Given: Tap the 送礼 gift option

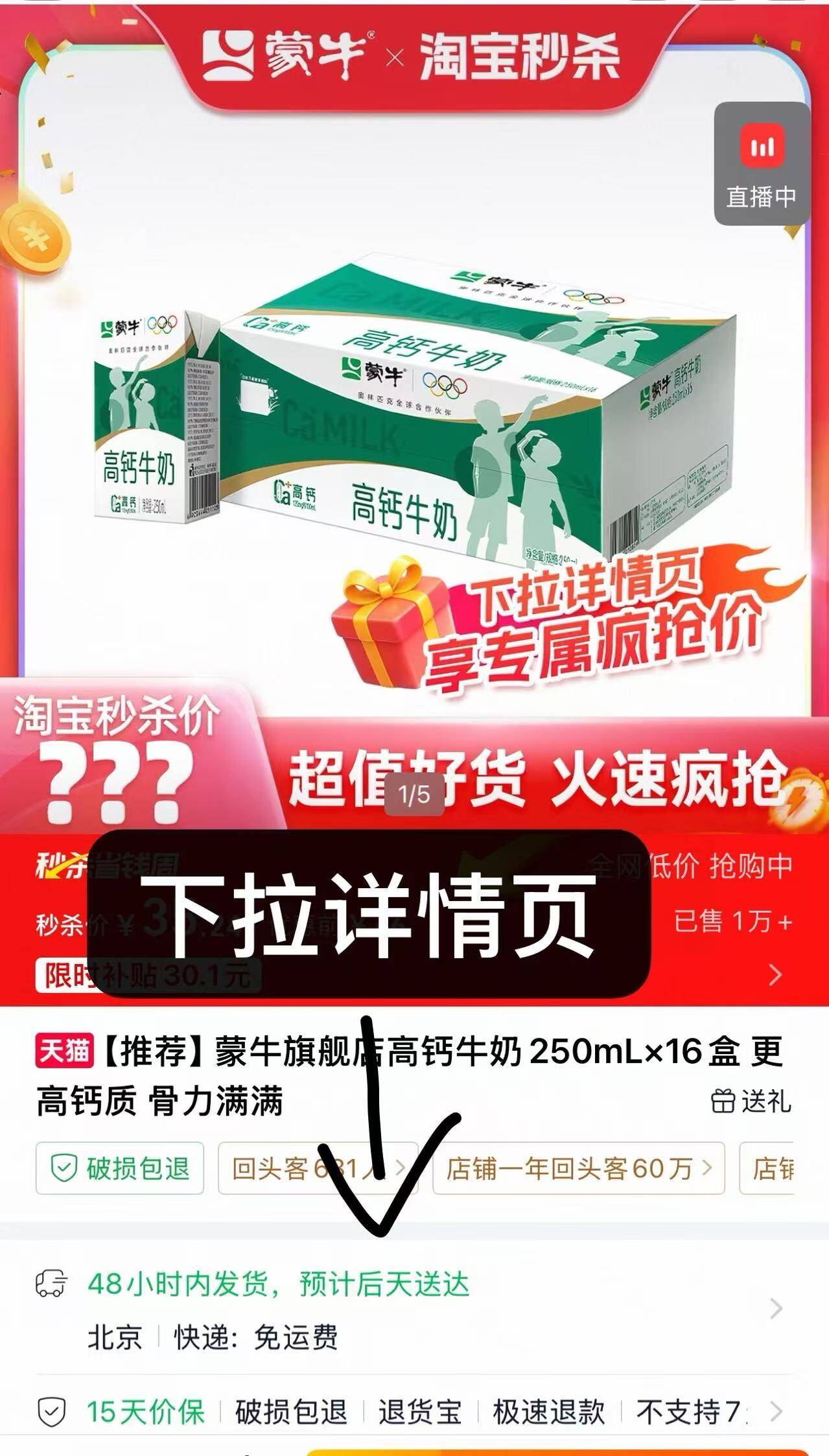Looking at the screenshot, I should click(751, 1101).
